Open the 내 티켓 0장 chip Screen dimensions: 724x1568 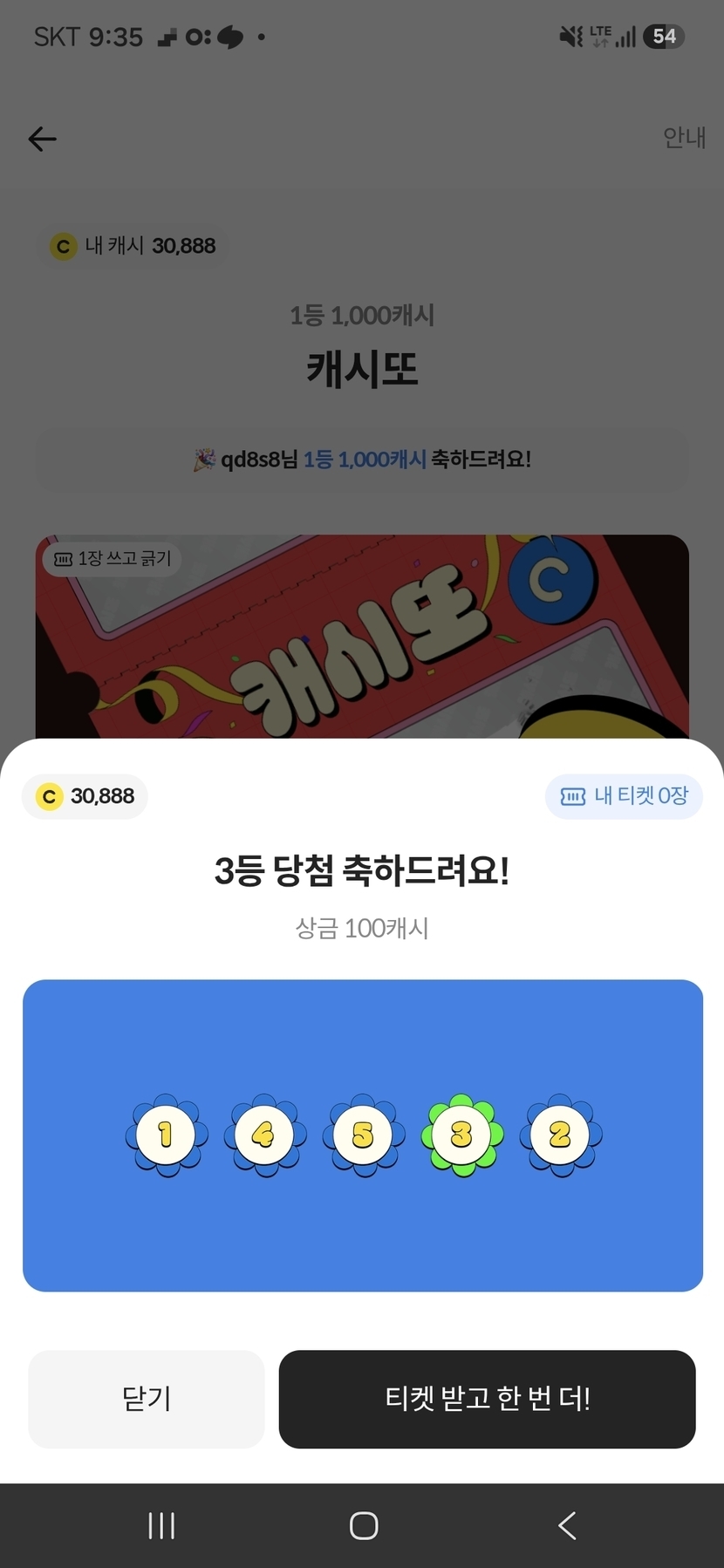coord(624,796)
